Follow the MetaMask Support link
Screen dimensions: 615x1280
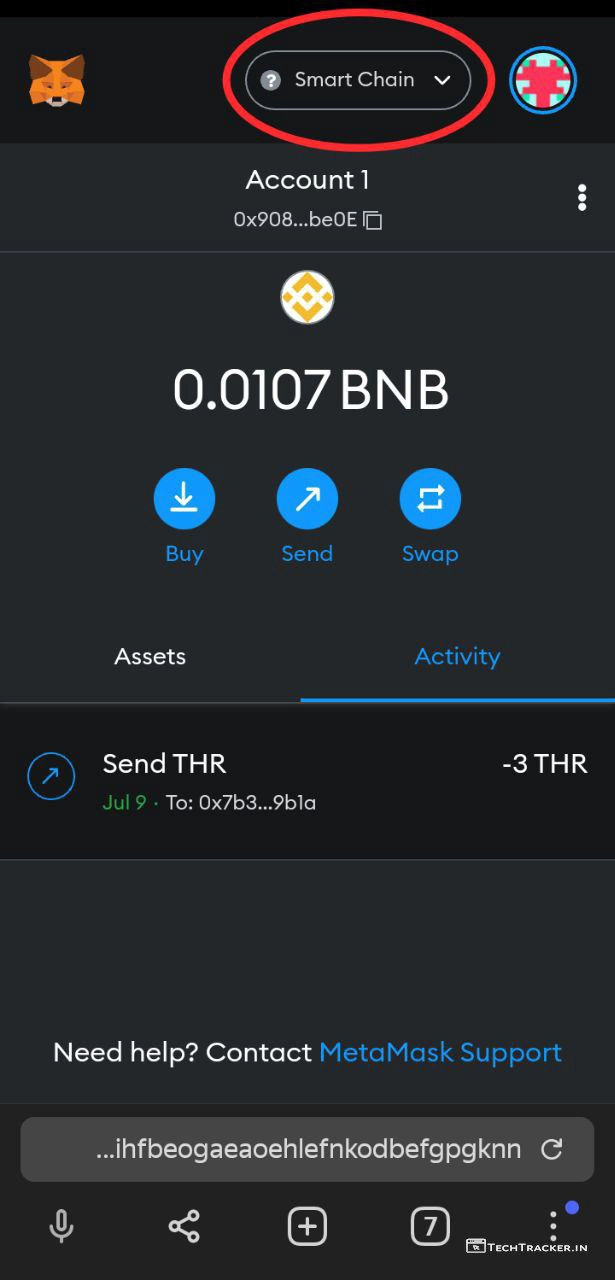click(440, 1053)
